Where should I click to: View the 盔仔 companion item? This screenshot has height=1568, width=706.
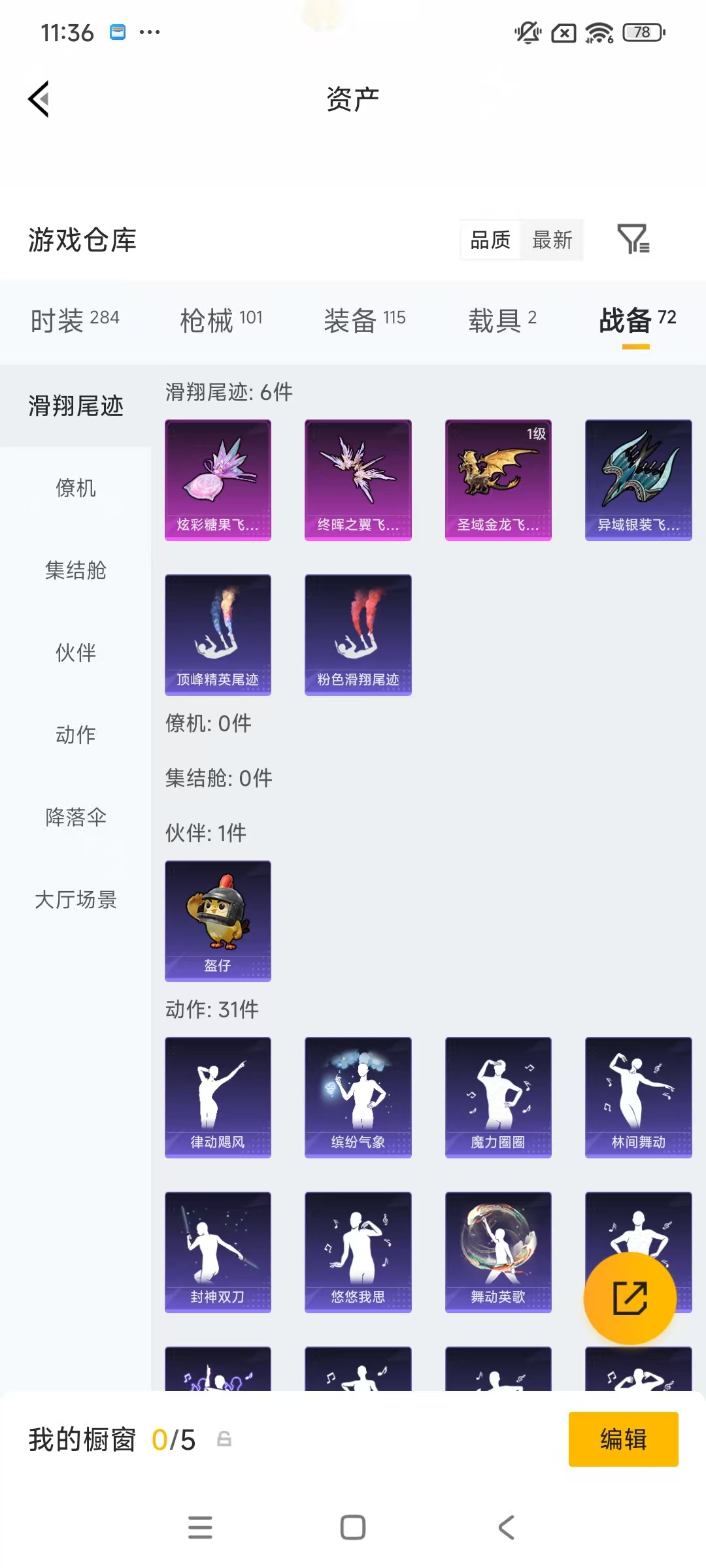pyautogui.click(x=218, y=920)
